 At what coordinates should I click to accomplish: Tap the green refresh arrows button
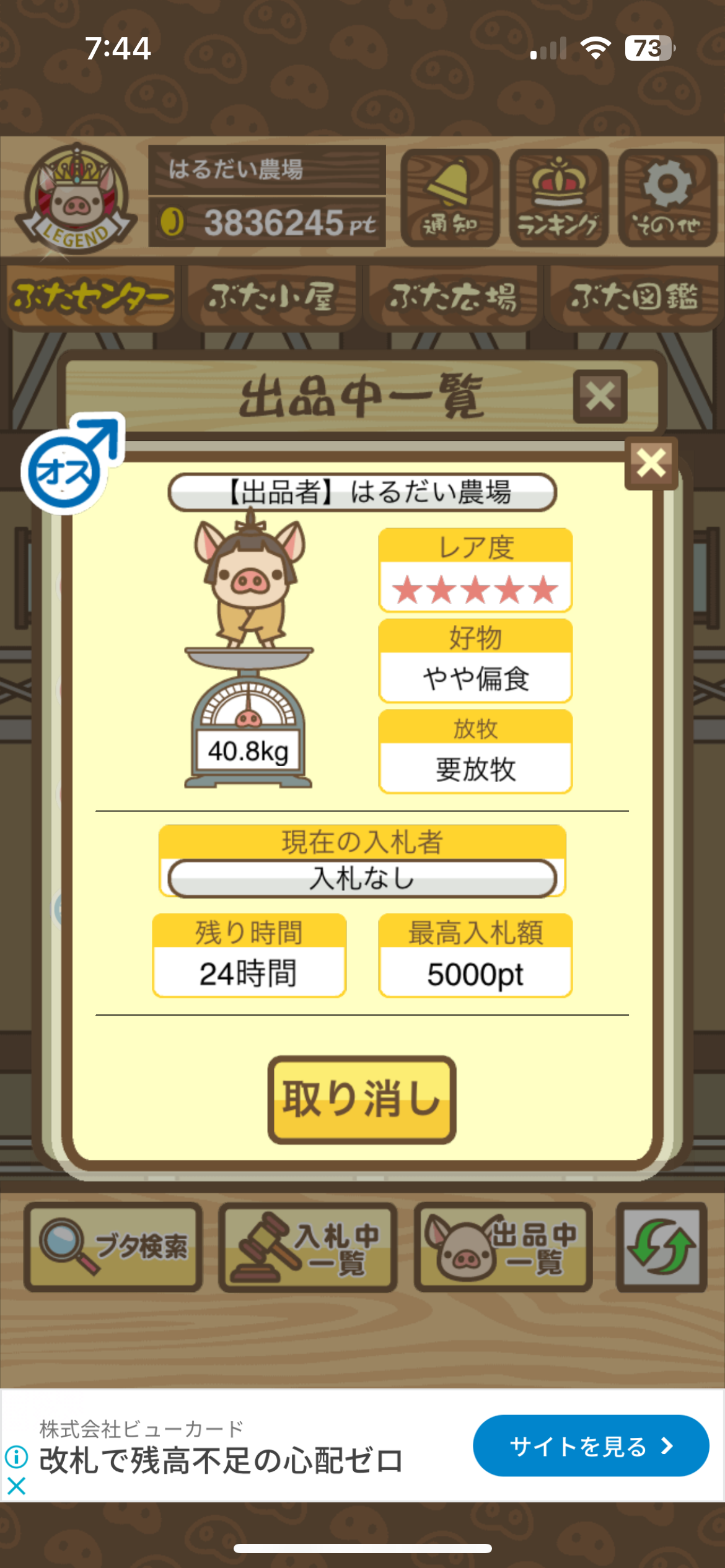click(x=661, y=1247)
